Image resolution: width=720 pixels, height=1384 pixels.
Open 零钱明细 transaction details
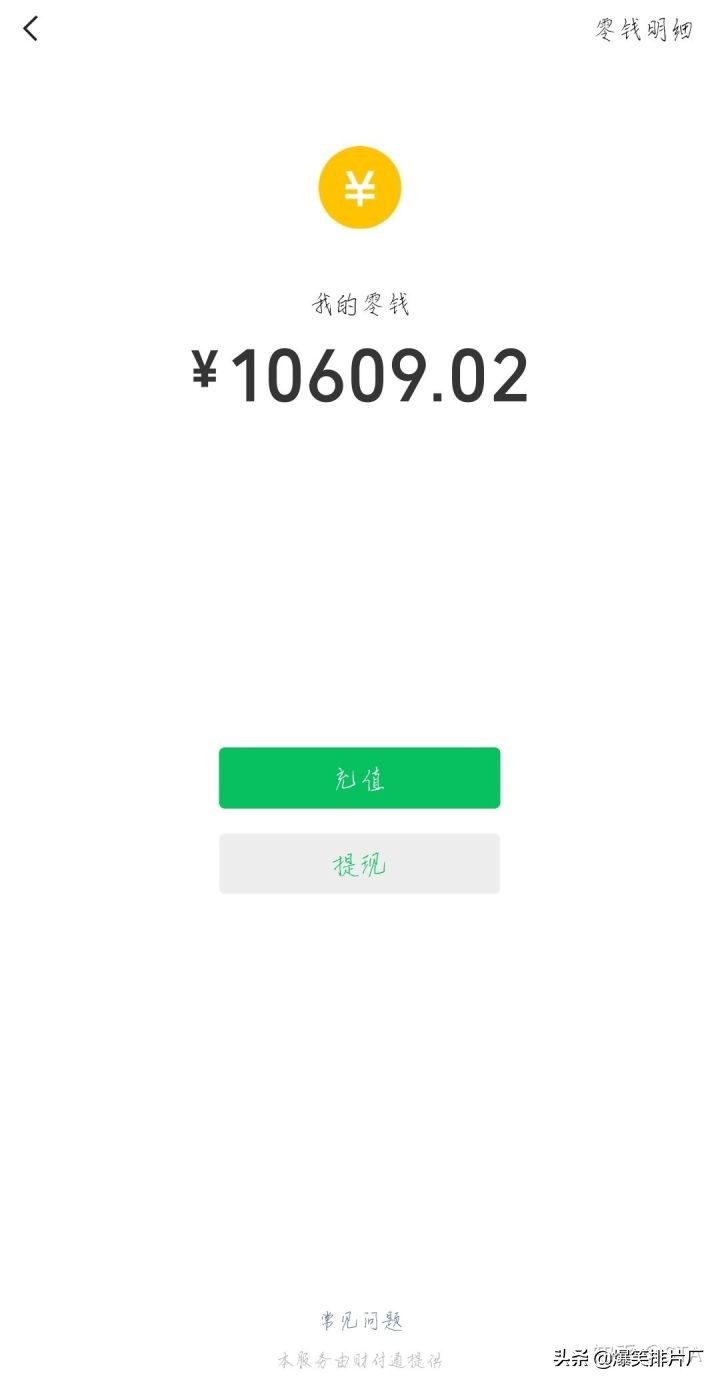(643, 30)
